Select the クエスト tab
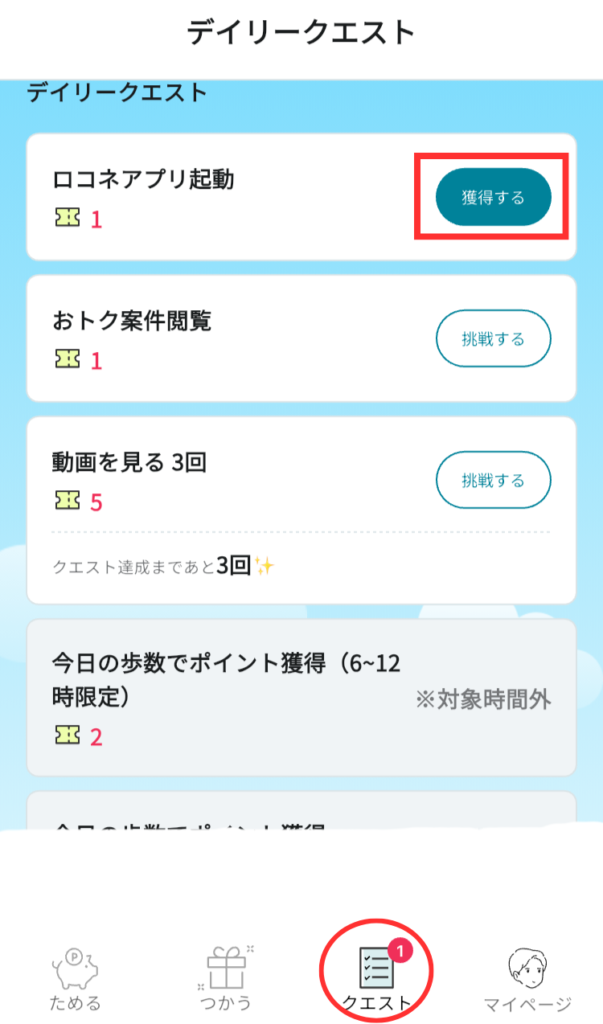The width and height of the screenshot is (603, 1024). coord(376,977)
